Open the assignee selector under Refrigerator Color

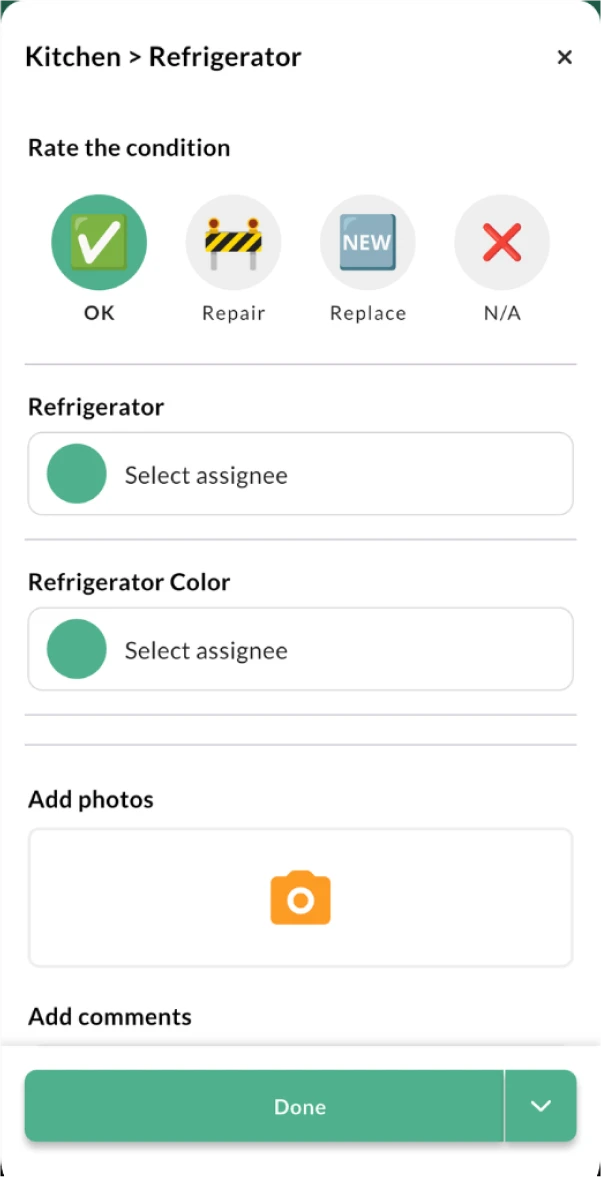(300, 649)
